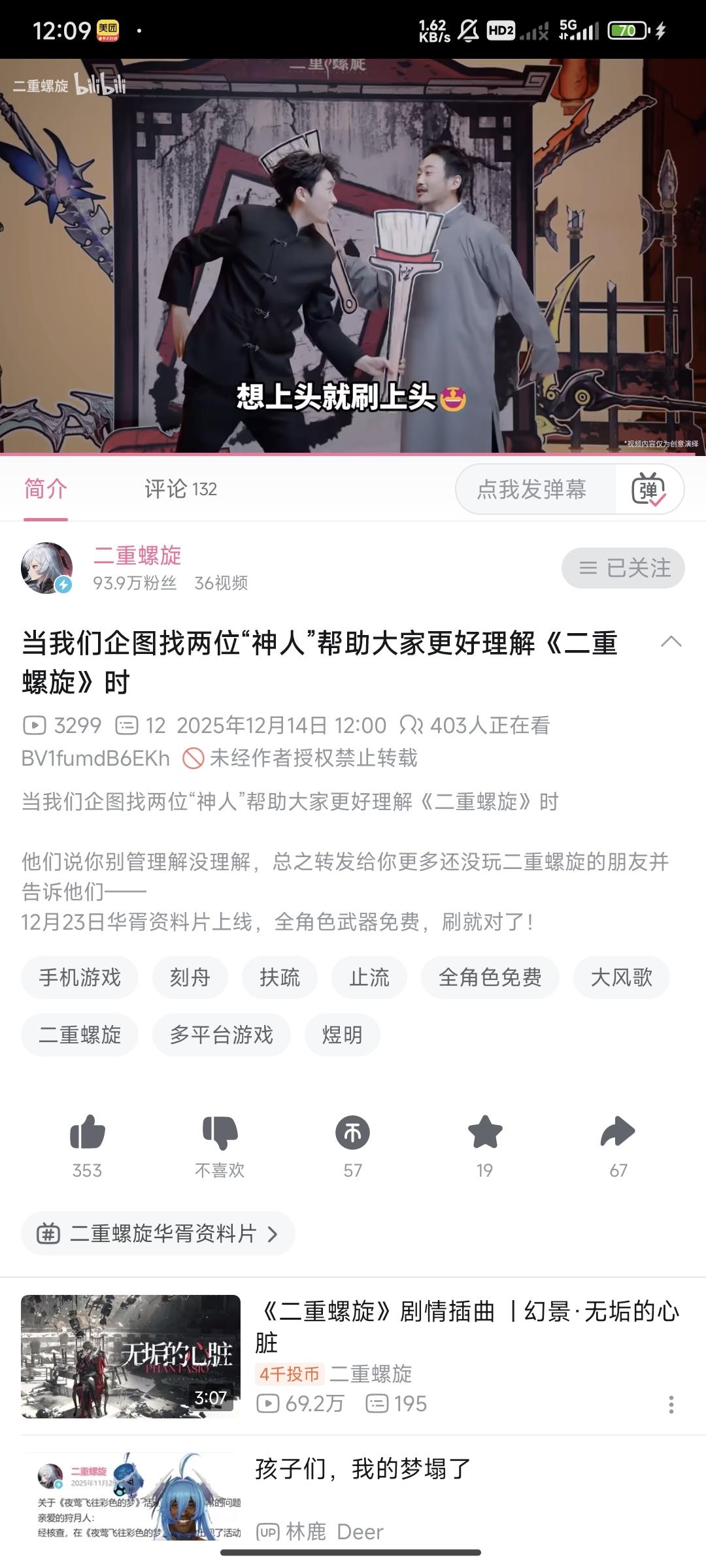Open more options for 无垢的心脏 video
706x1568 pixels.
point(671,1404)
